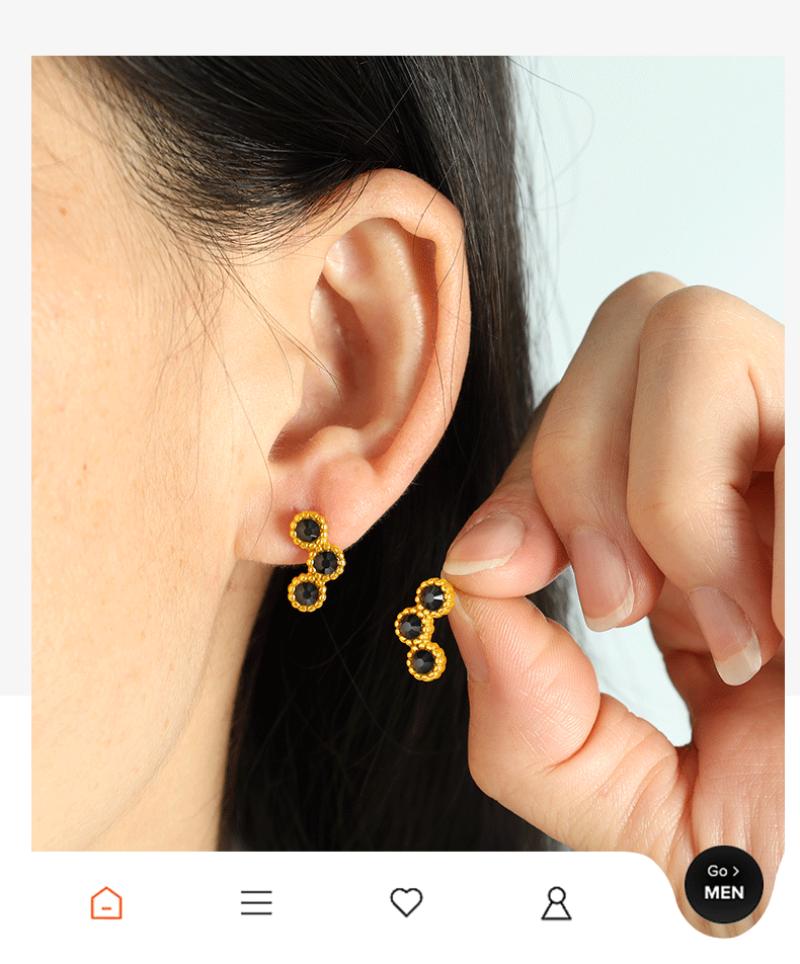Open the menu drawer from the bottom bar
Screen dimensions: 800x964
[257, 901]
